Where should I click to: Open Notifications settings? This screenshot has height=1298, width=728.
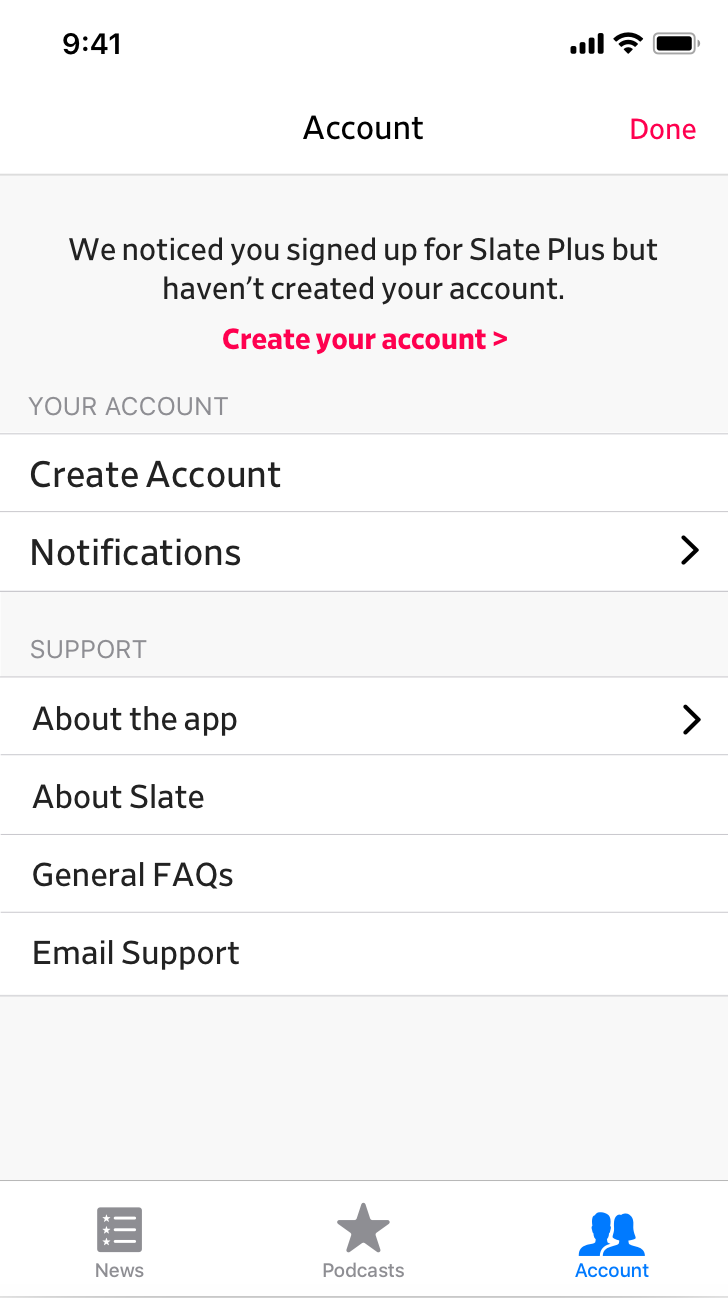[x=364, y=552]
